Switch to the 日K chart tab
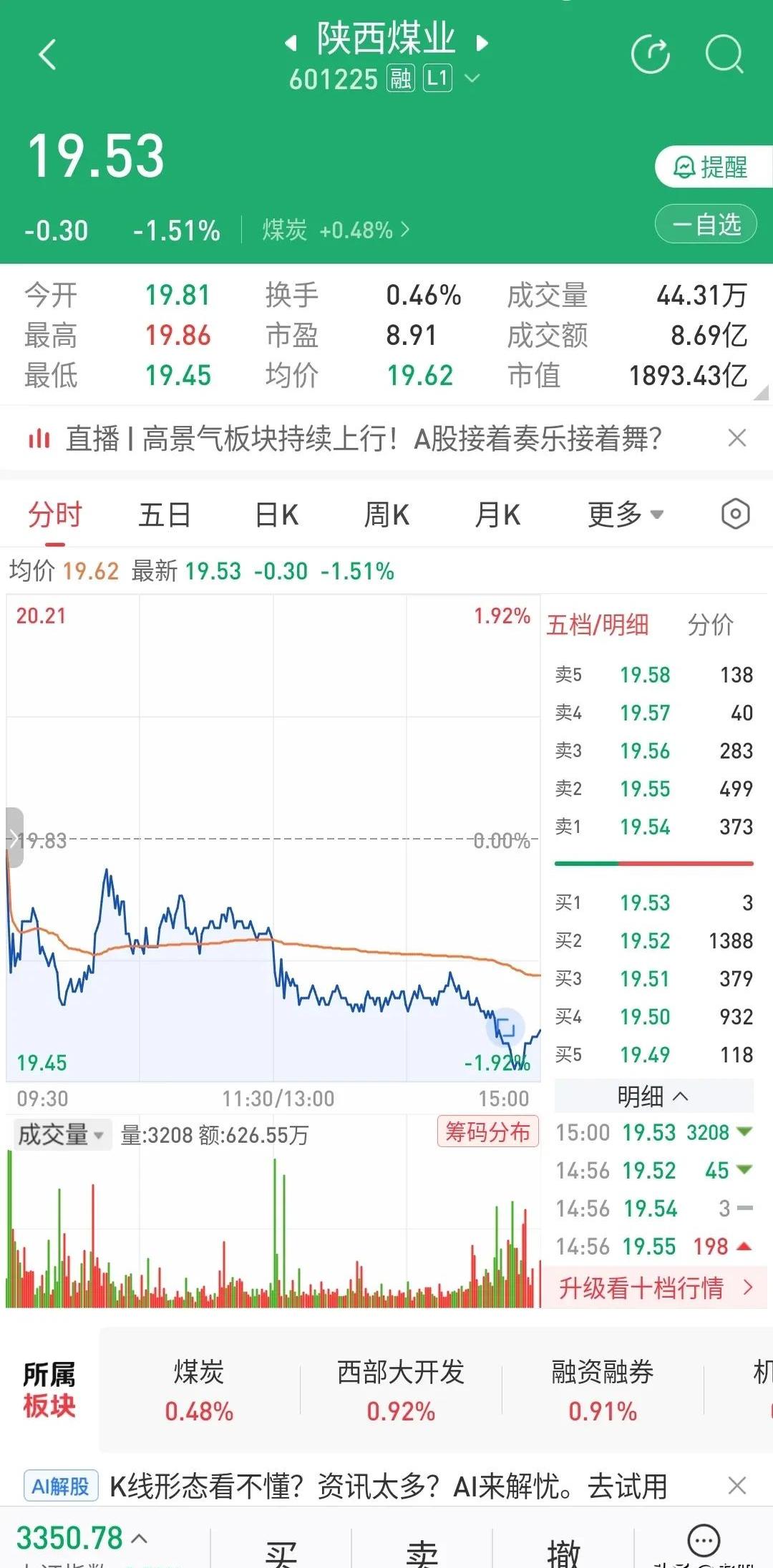Image resolution: width=773 pixels, height=1568 pixels. pos(276,515)
